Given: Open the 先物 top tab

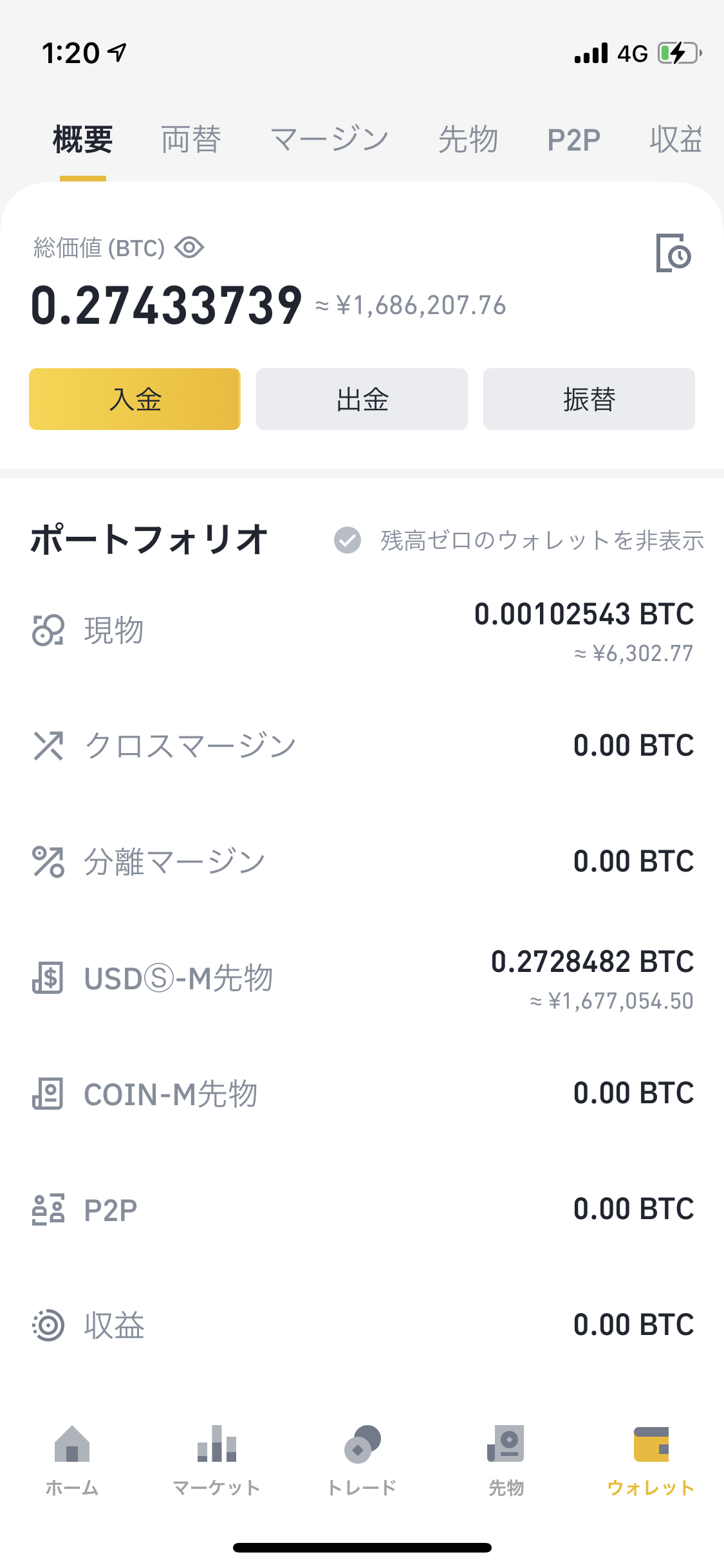Looking at the screenshot, I should 468,140.
